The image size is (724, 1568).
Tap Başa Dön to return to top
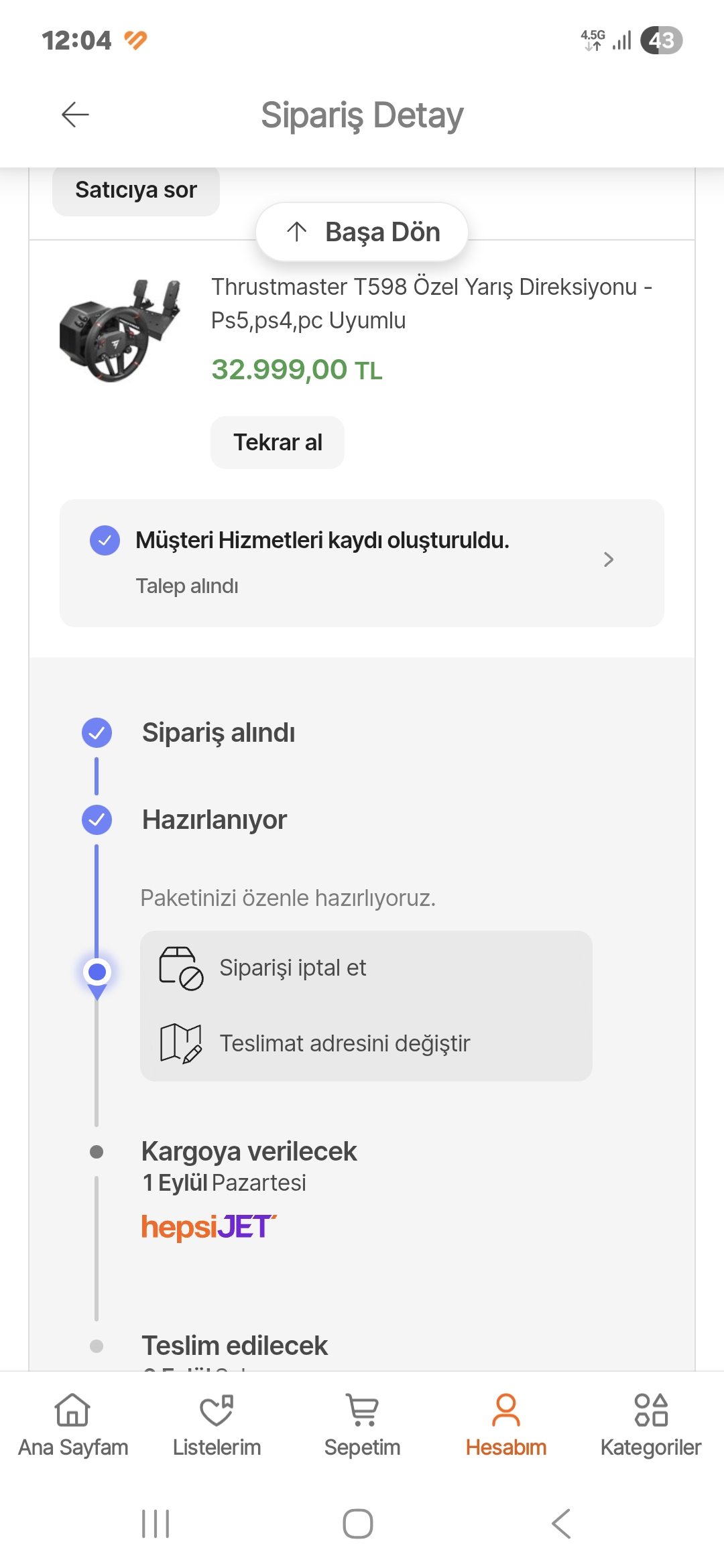coord(362,232)
